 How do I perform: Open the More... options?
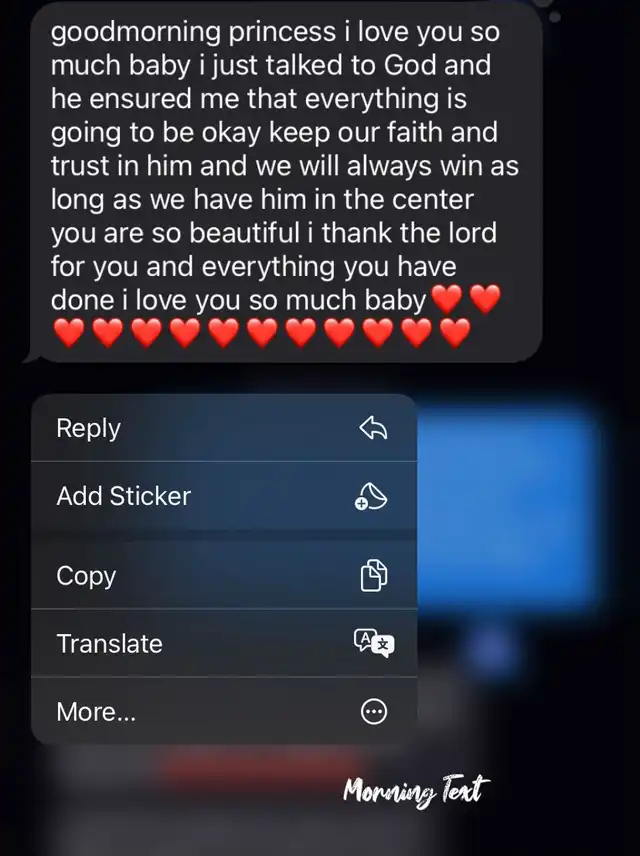[222, 711]
